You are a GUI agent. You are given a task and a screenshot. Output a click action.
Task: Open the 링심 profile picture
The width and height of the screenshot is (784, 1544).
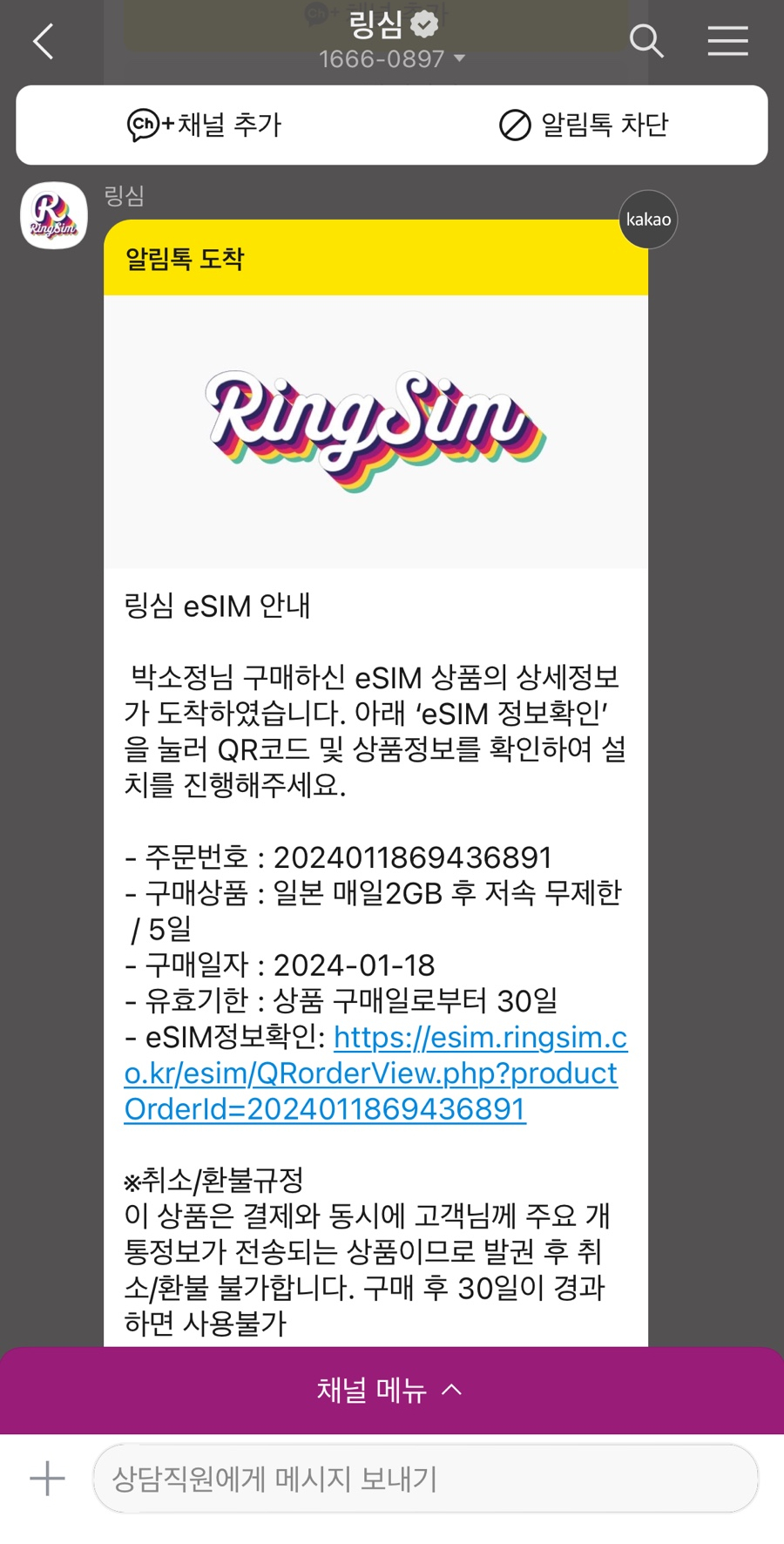click(x=54, y=215)
